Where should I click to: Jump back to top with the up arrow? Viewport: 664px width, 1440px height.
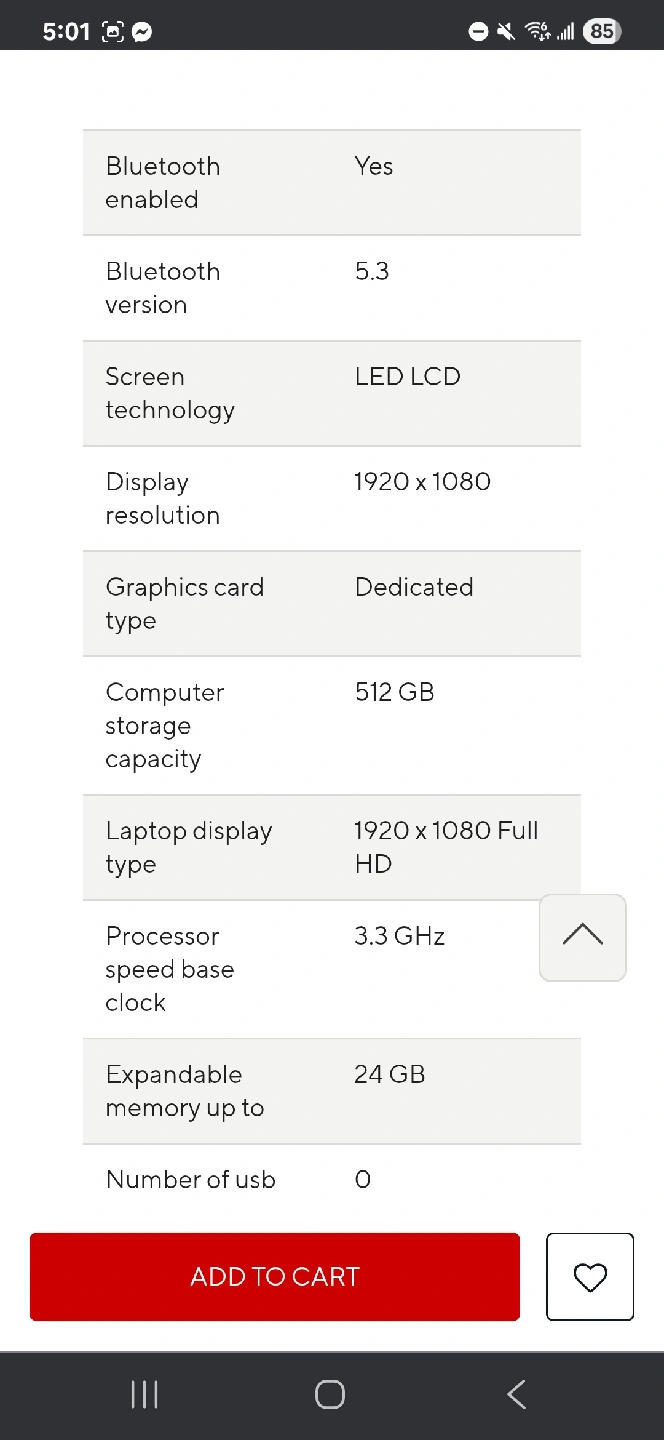tap(583, 937)
